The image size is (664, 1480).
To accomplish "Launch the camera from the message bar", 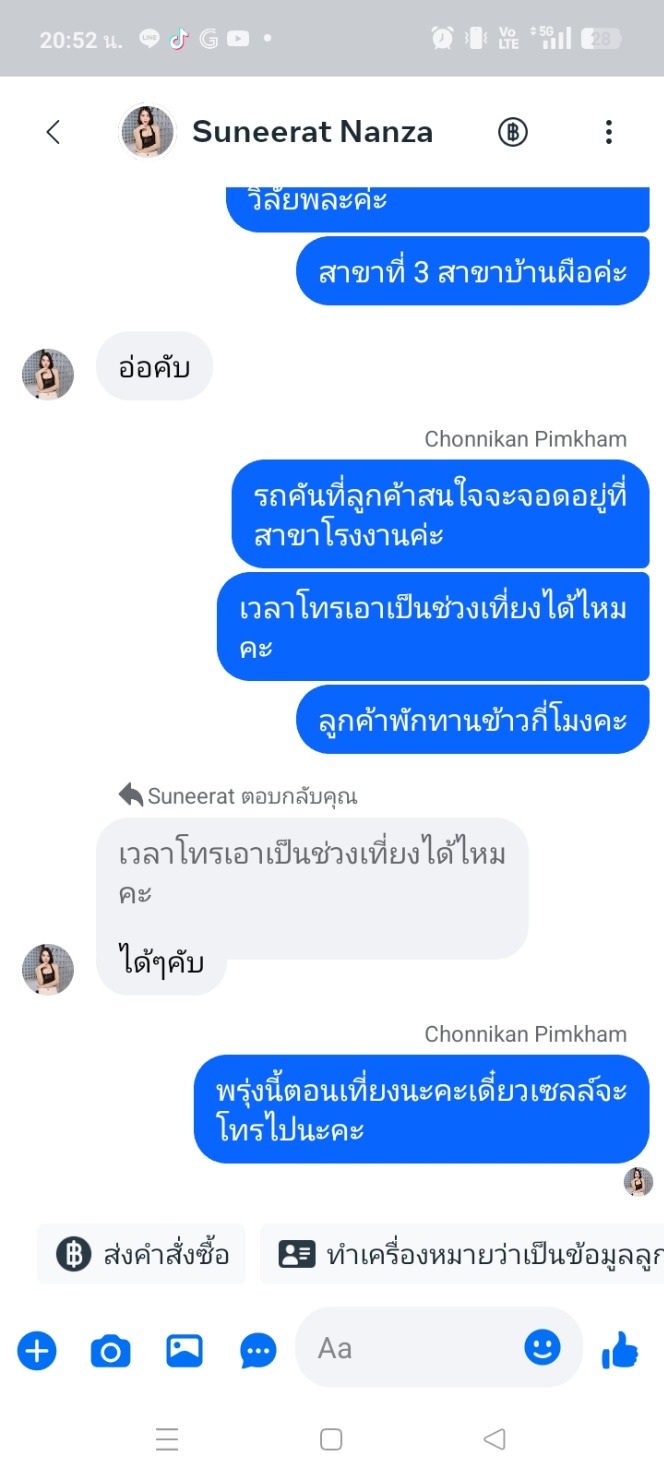I will [111, 1352].
